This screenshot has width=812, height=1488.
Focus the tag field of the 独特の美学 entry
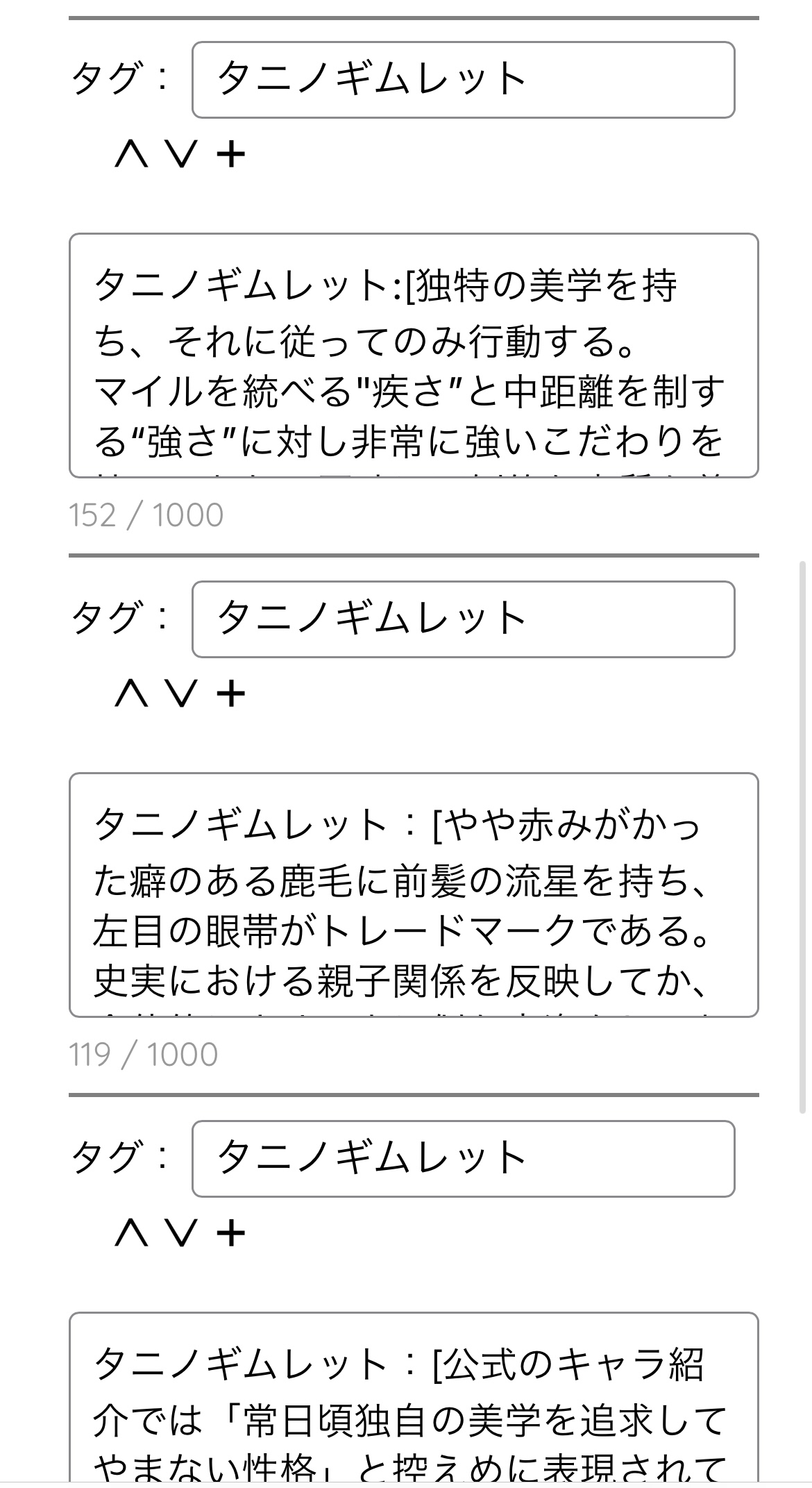(x=463, y=80)
